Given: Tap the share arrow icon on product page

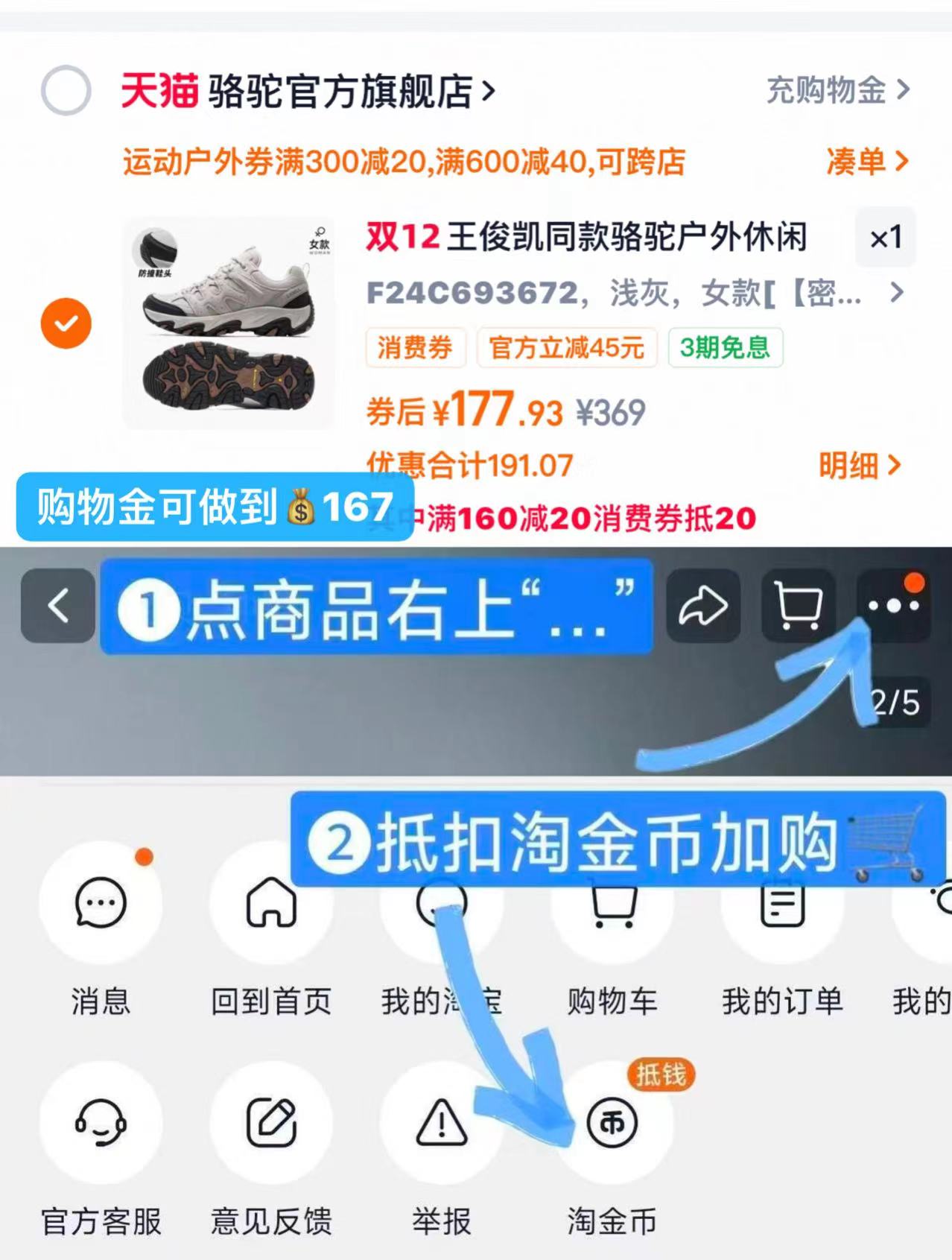Looking at the screenshot, I should pyautogui.click(x=702, y=607).
